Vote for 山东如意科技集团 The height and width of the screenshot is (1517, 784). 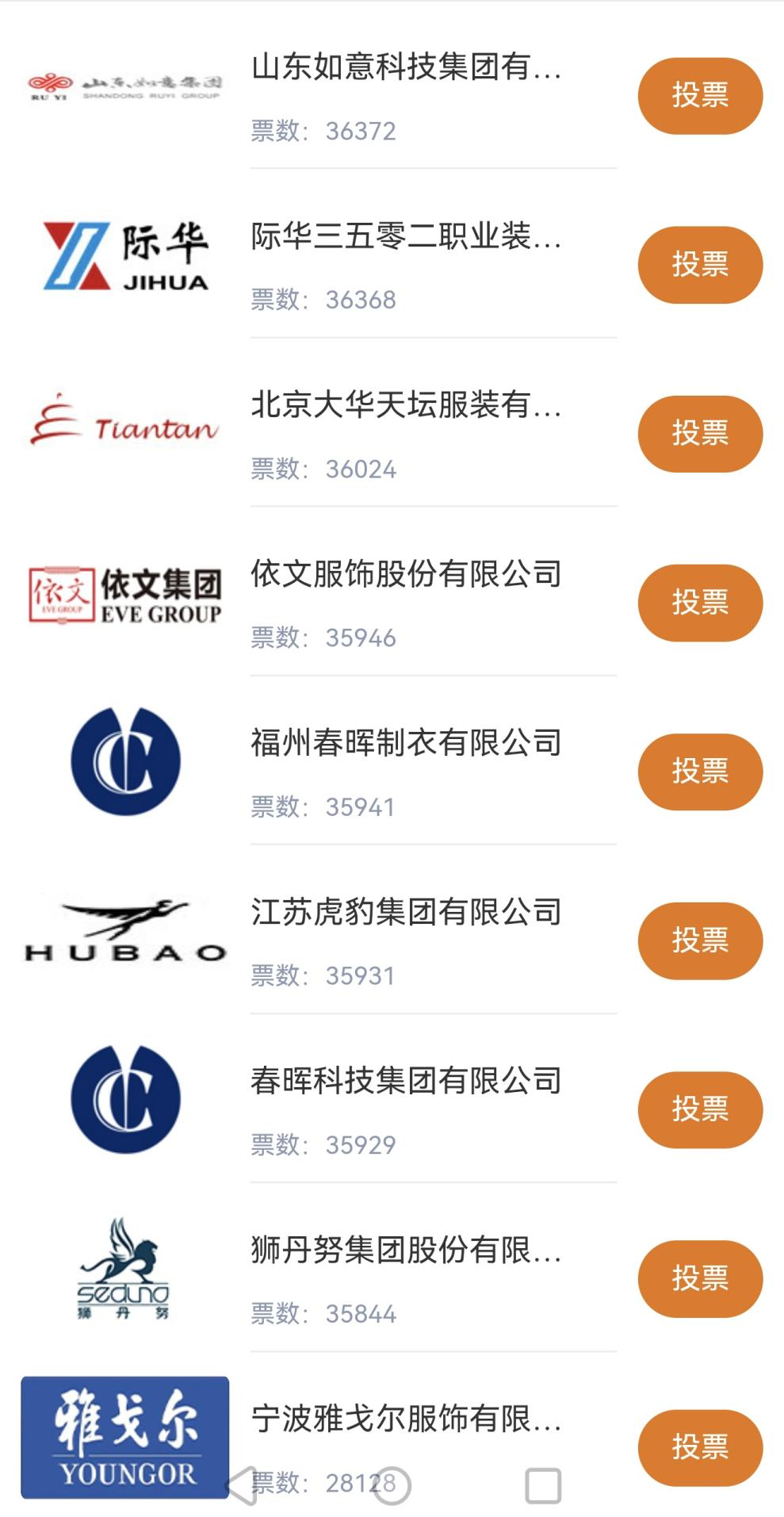tap(699, 95)
